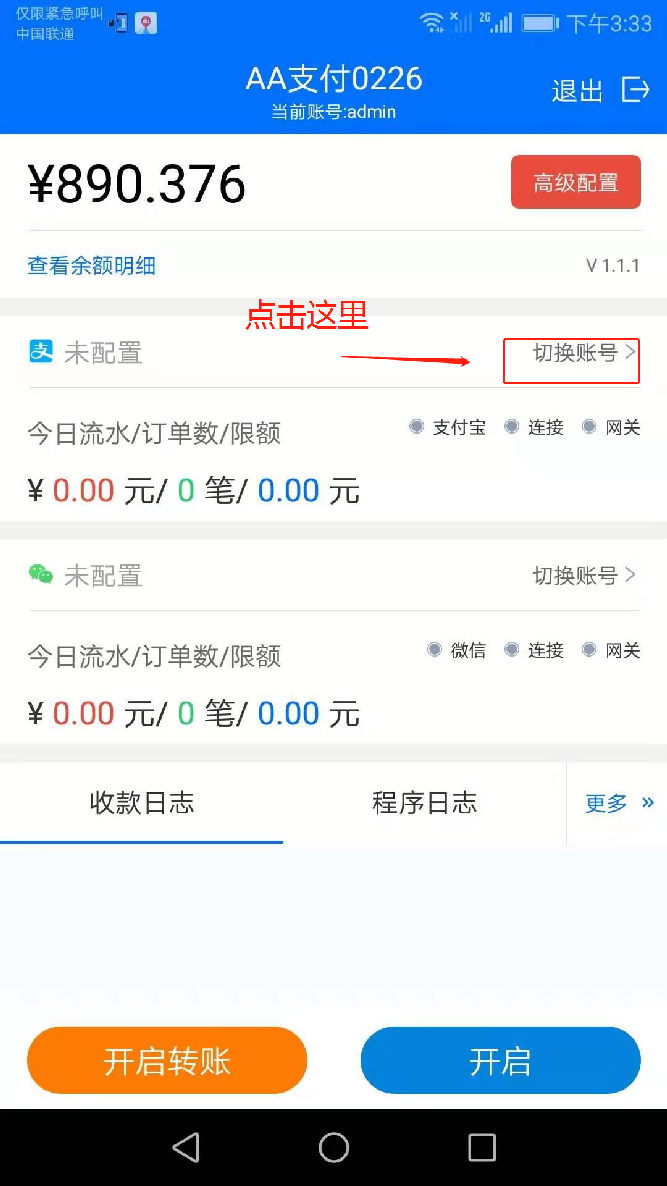
Task: Open 查看余额明细 balance details
Action: click(92, 265)
